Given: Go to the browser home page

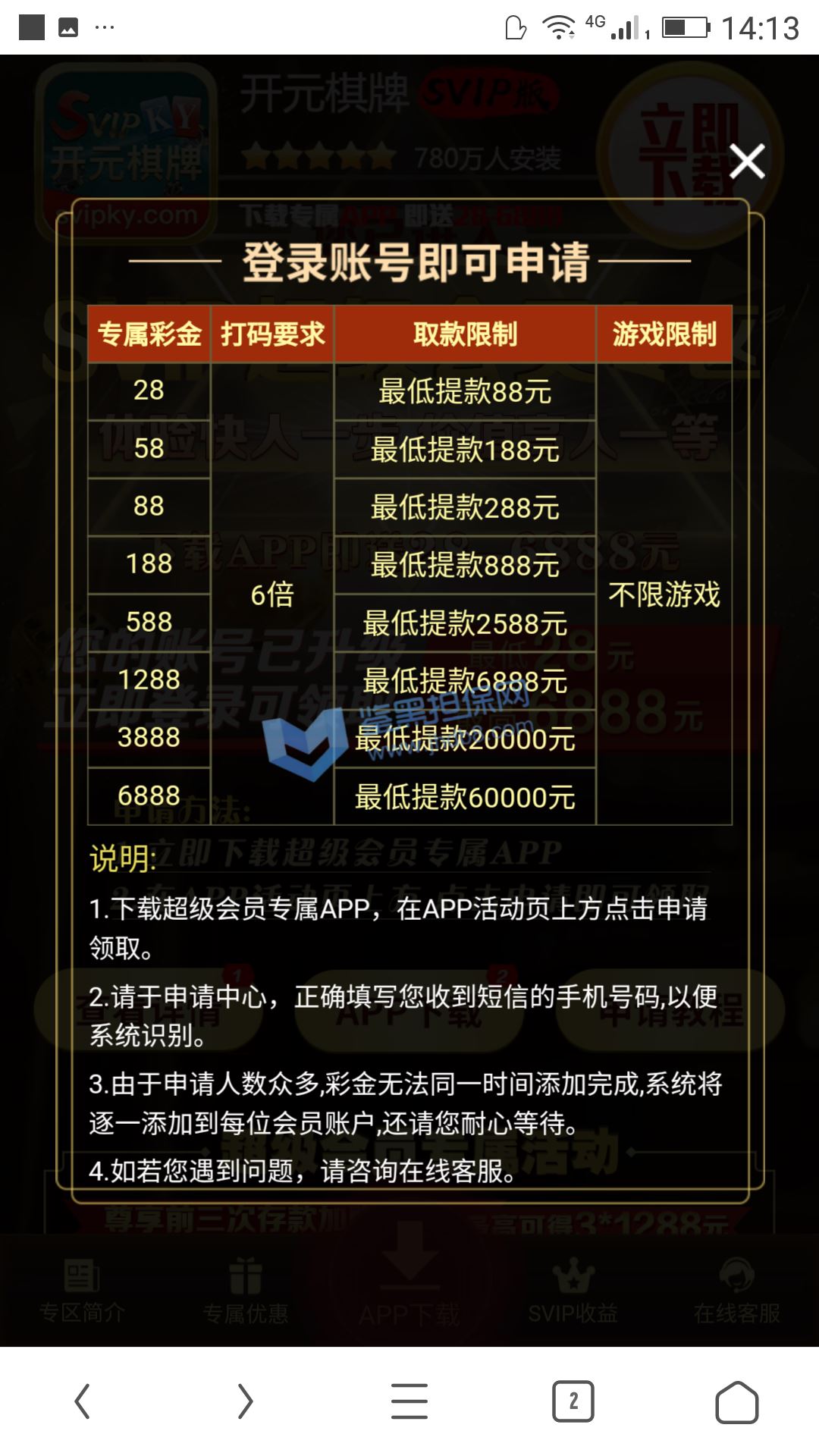Looking at the screenshot, I should (737, 1402).
